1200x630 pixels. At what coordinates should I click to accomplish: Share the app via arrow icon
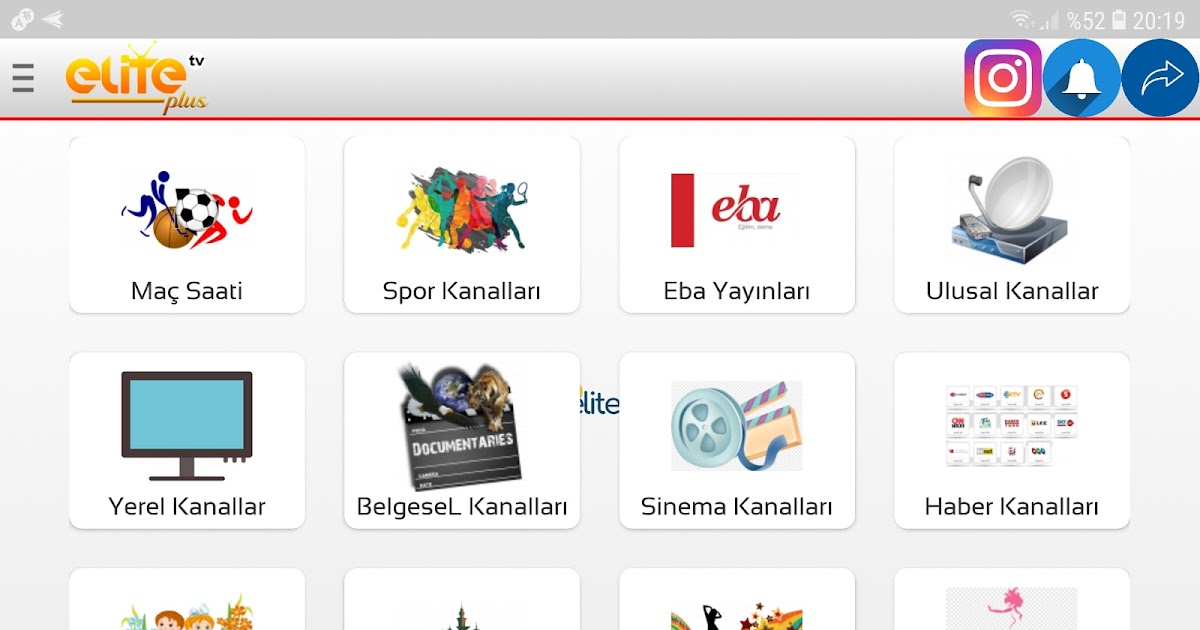coord(1160,78)
